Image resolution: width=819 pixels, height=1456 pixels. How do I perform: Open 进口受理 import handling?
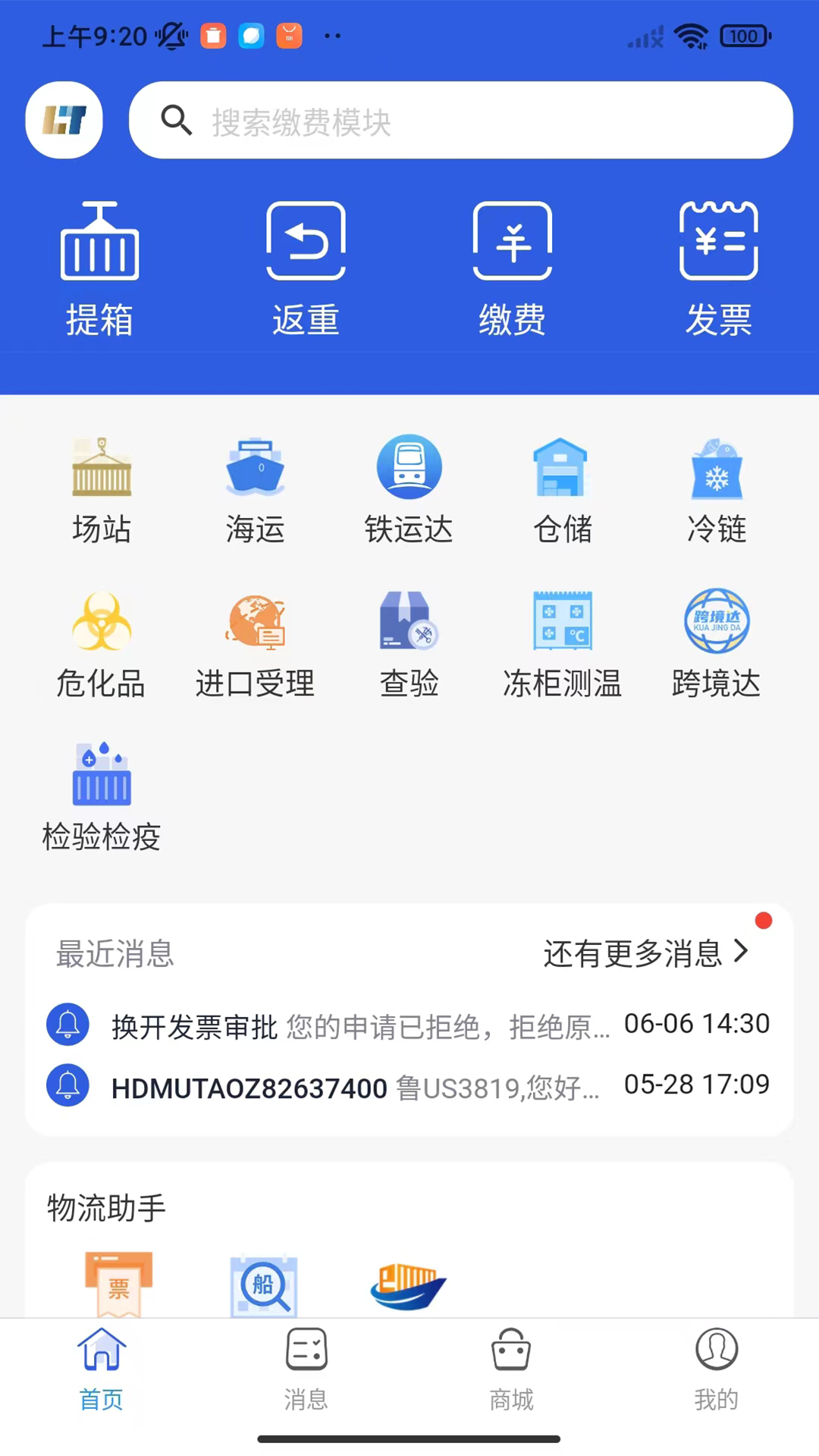[255, 644]
